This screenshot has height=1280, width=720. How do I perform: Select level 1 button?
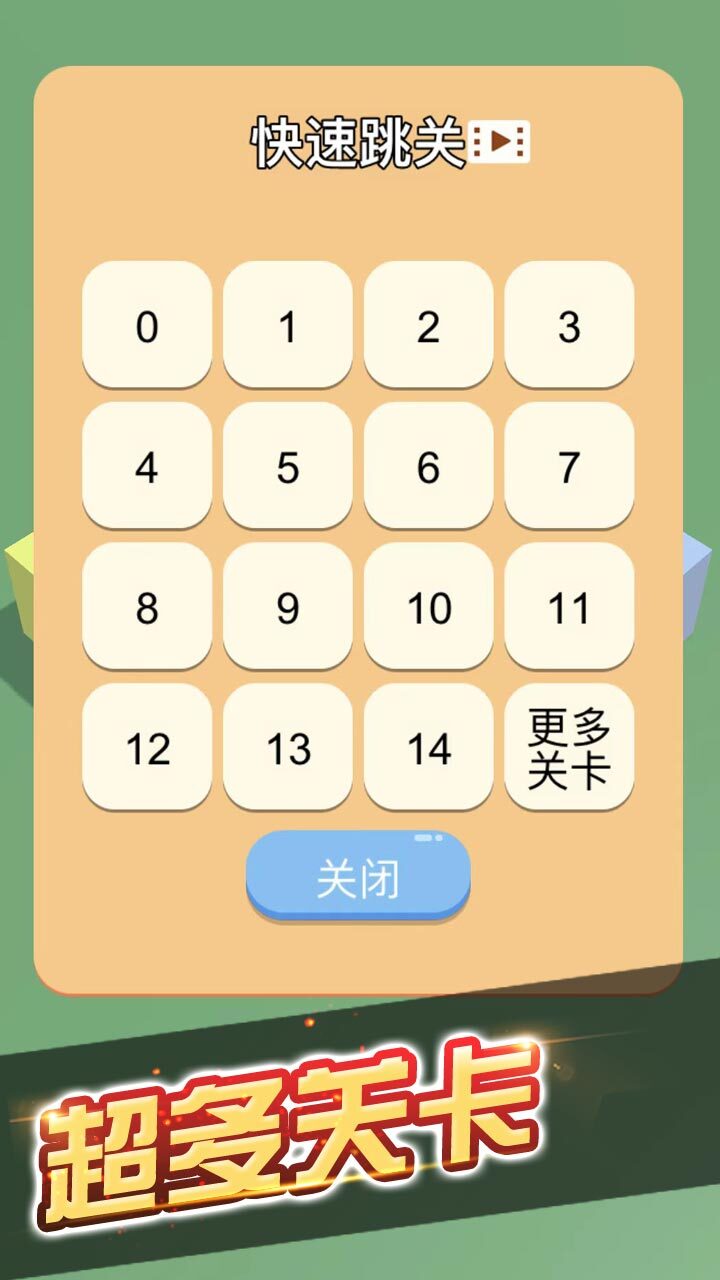click(x=287, y=325)
